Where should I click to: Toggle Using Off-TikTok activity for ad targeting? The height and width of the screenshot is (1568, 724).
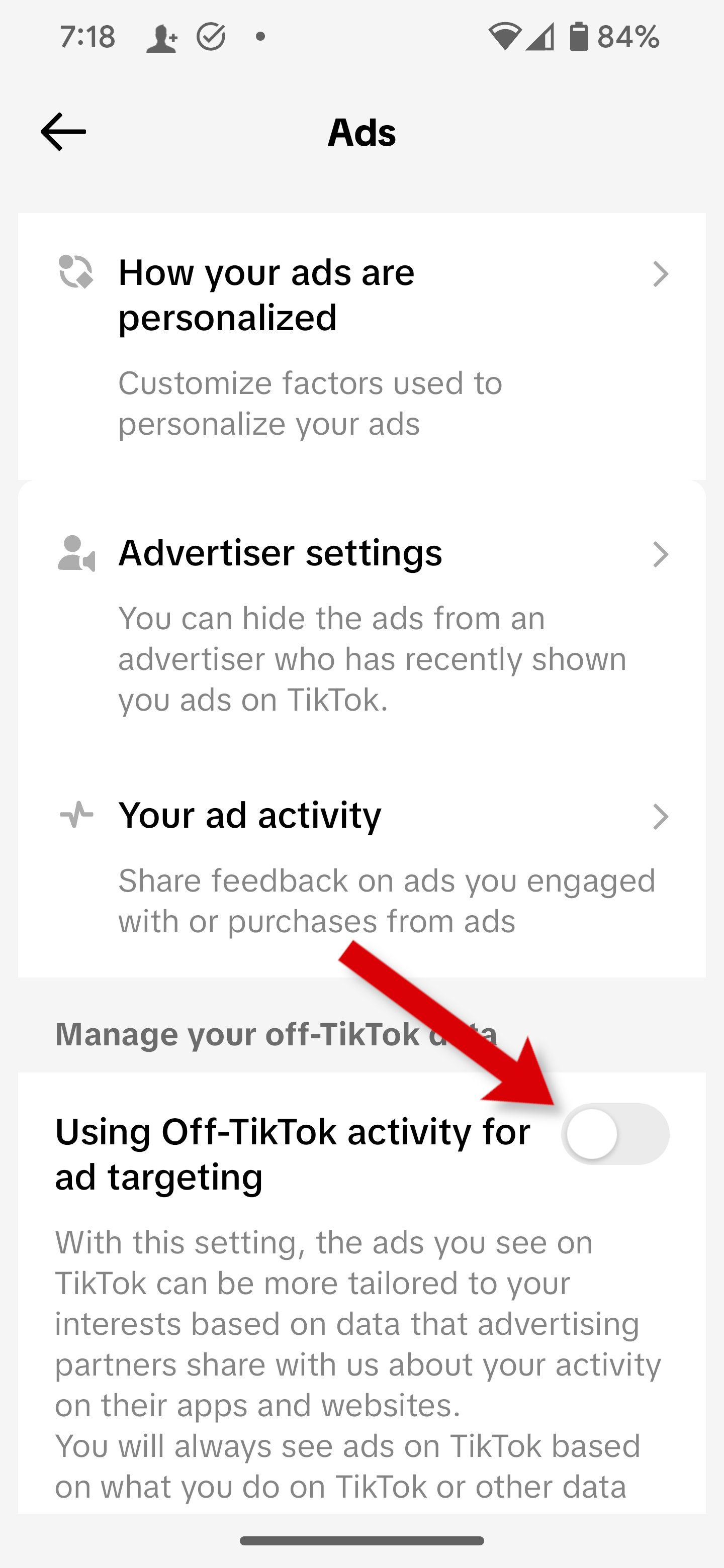[615, 1134]
